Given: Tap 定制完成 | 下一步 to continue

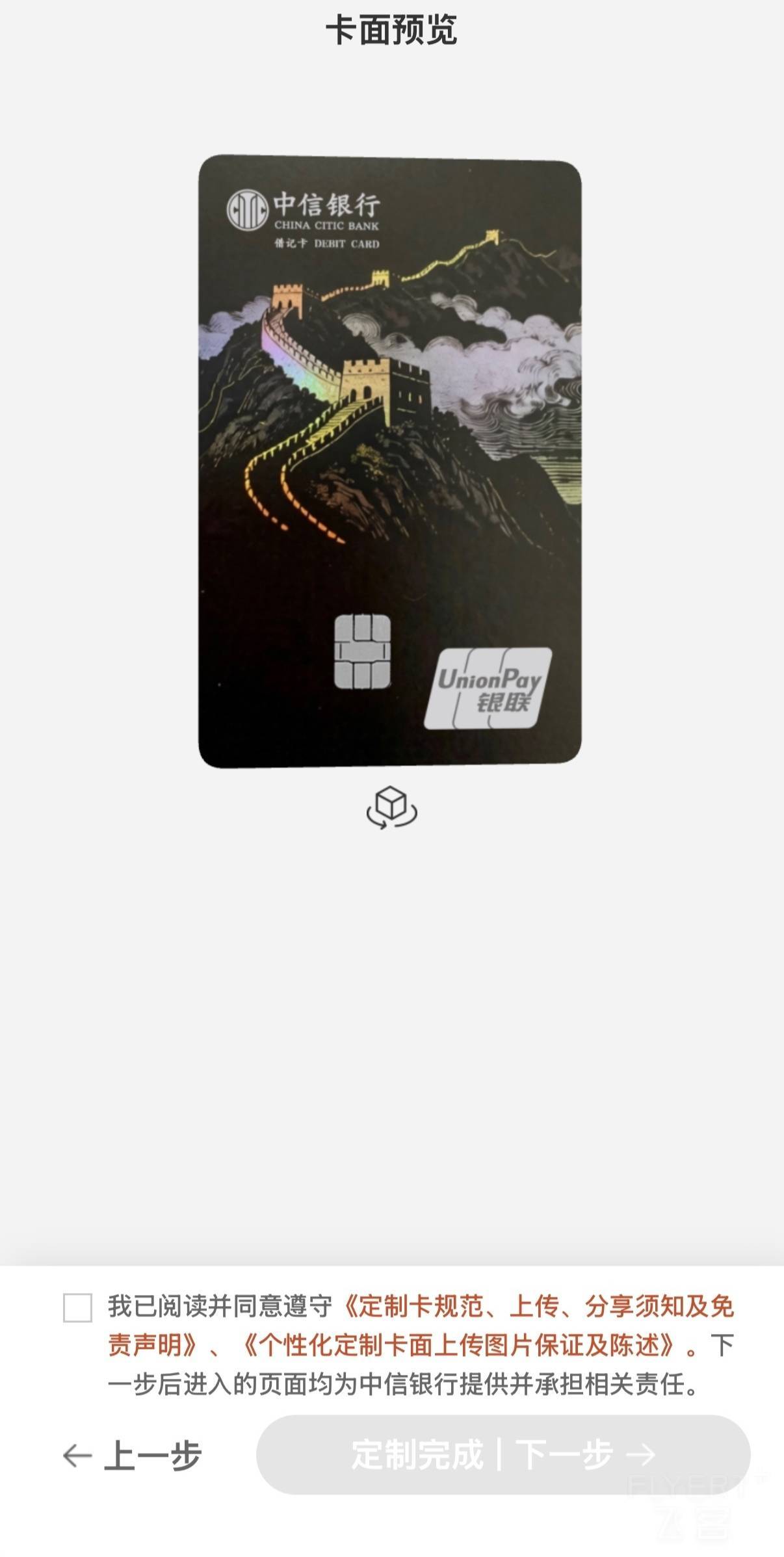Looking at the screenshot, I should coord(503,1454).
